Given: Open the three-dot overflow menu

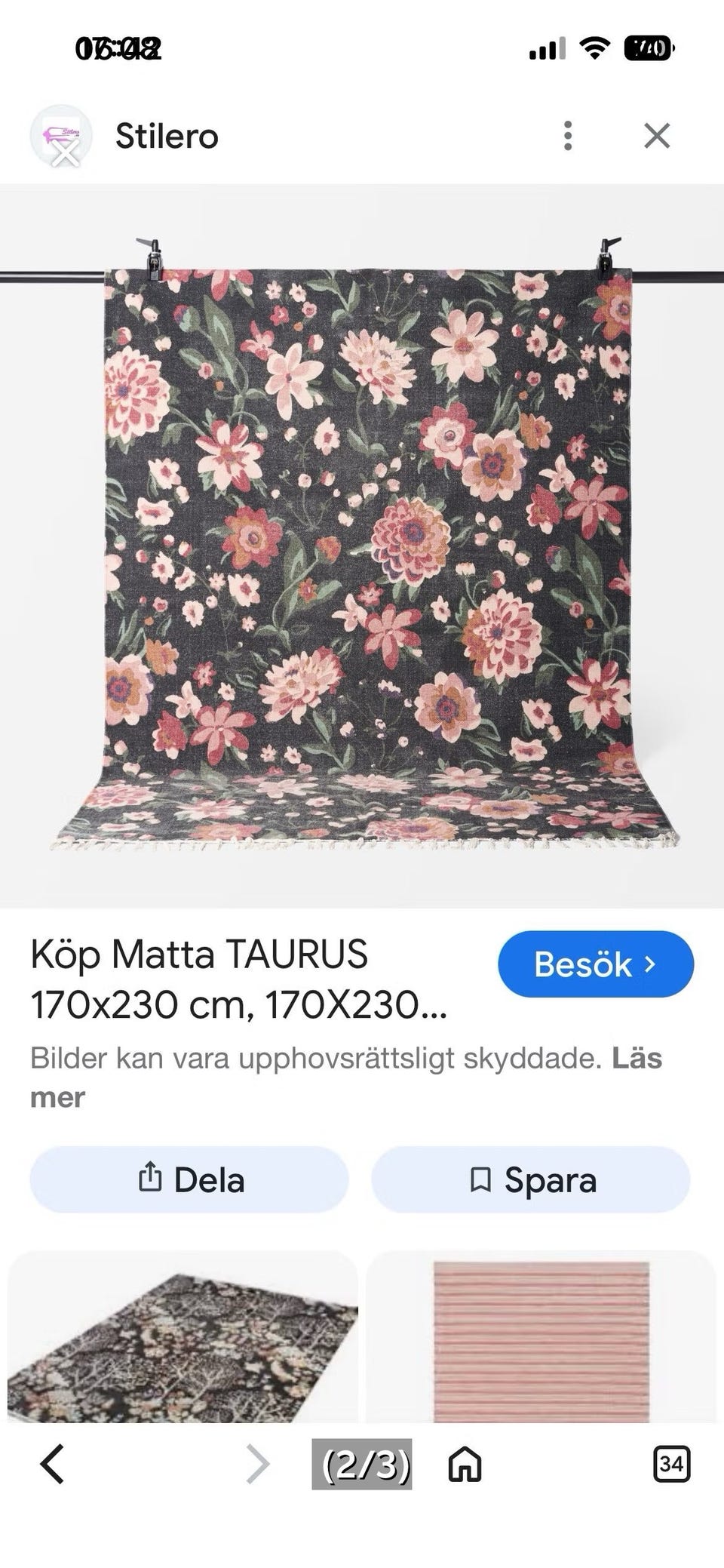Looking at the screenshot, I should click(568, 136).
